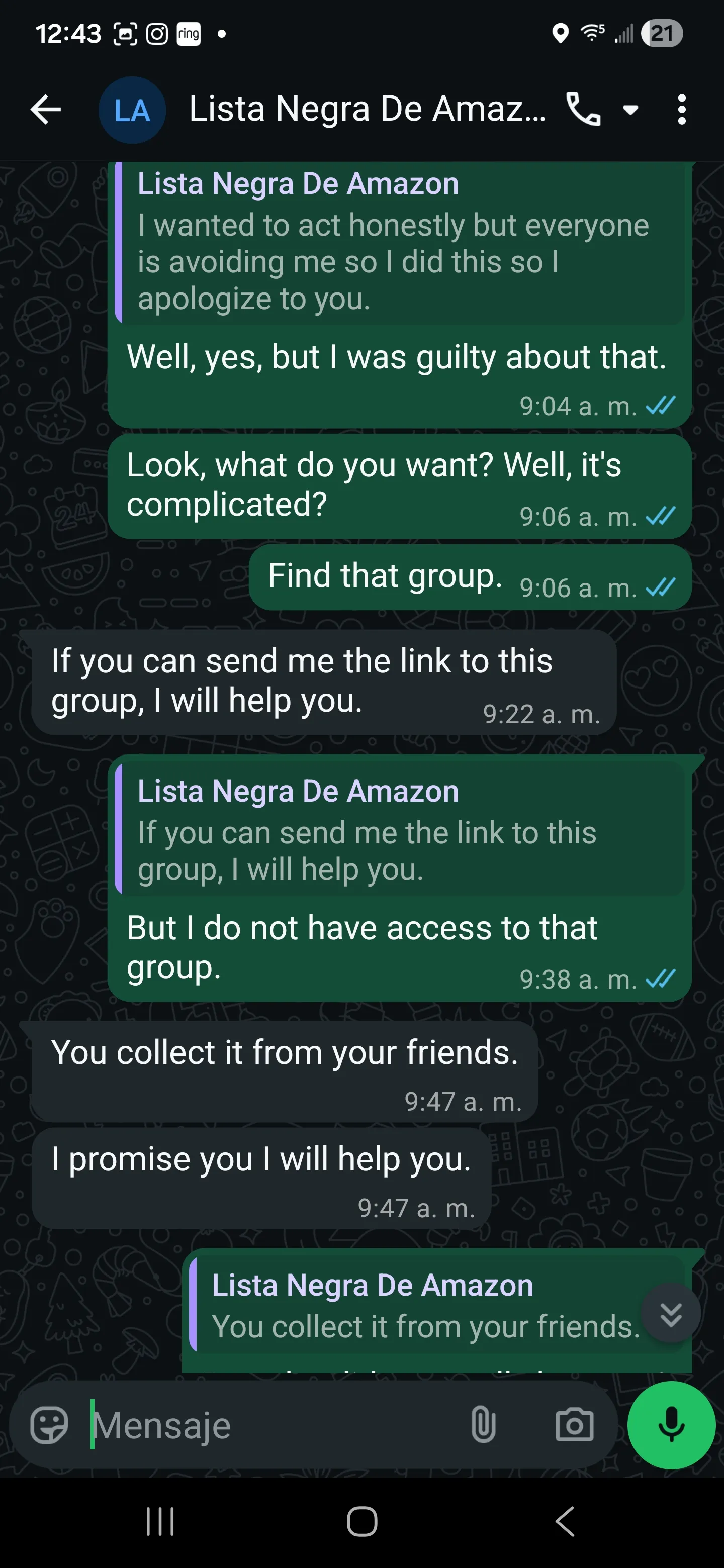Jump to quoted message about acting honestly
Screen dimensions: 724x1568
(x=399, y=243)
